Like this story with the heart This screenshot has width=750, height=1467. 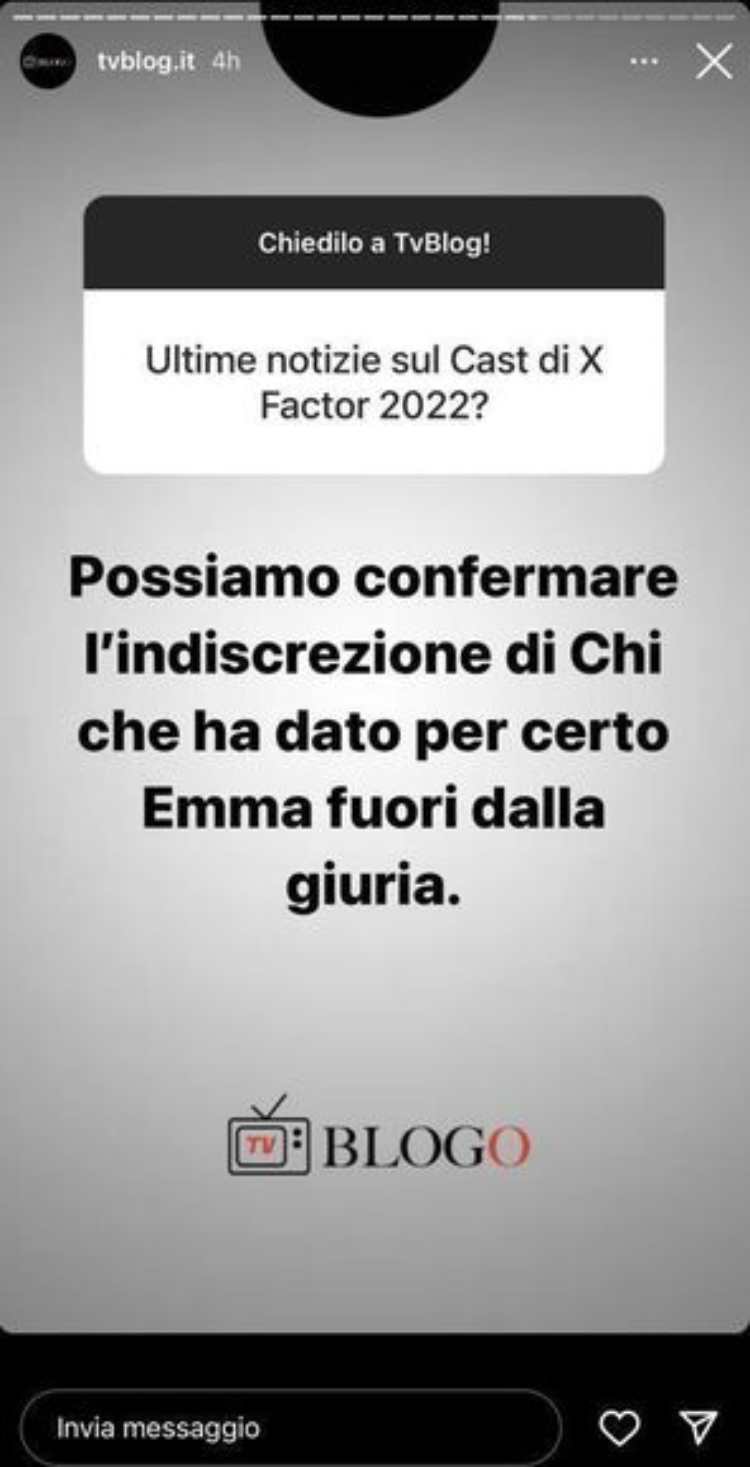point(619,1427)
